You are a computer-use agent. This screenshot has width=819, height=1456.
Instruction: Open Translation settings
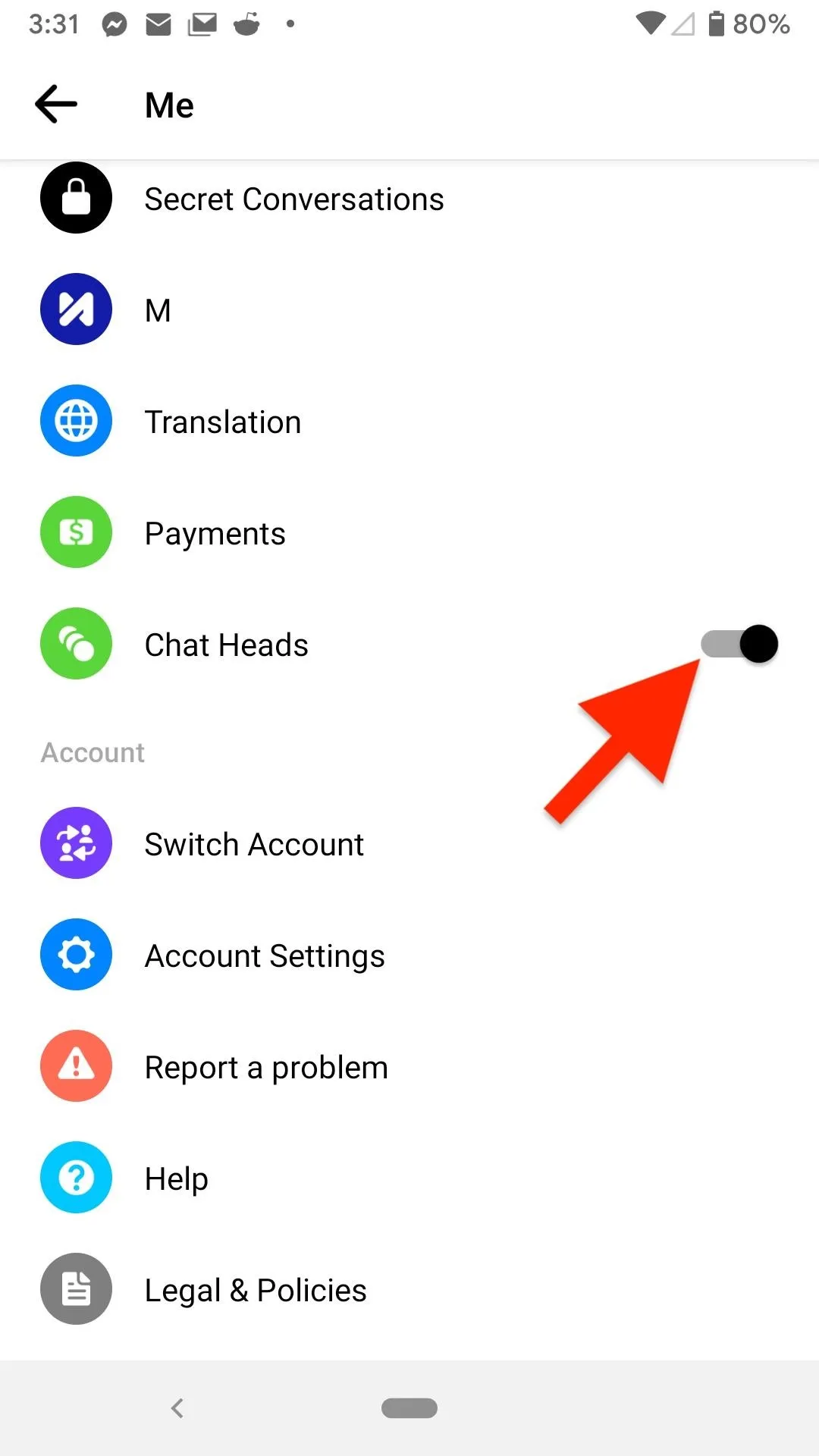coord(222,422)
